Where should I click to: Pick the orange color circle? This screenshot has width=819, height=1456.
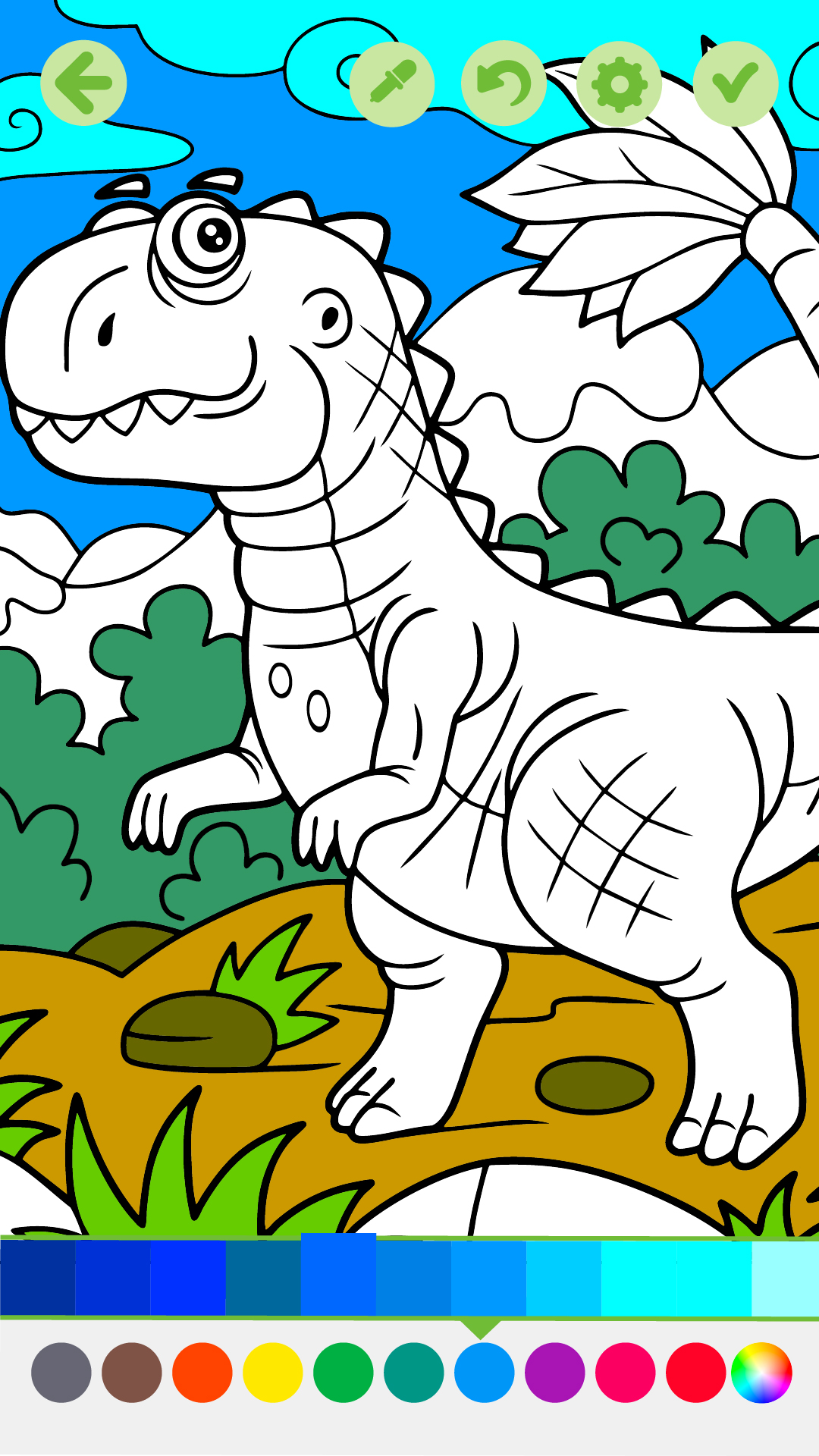202,1373
